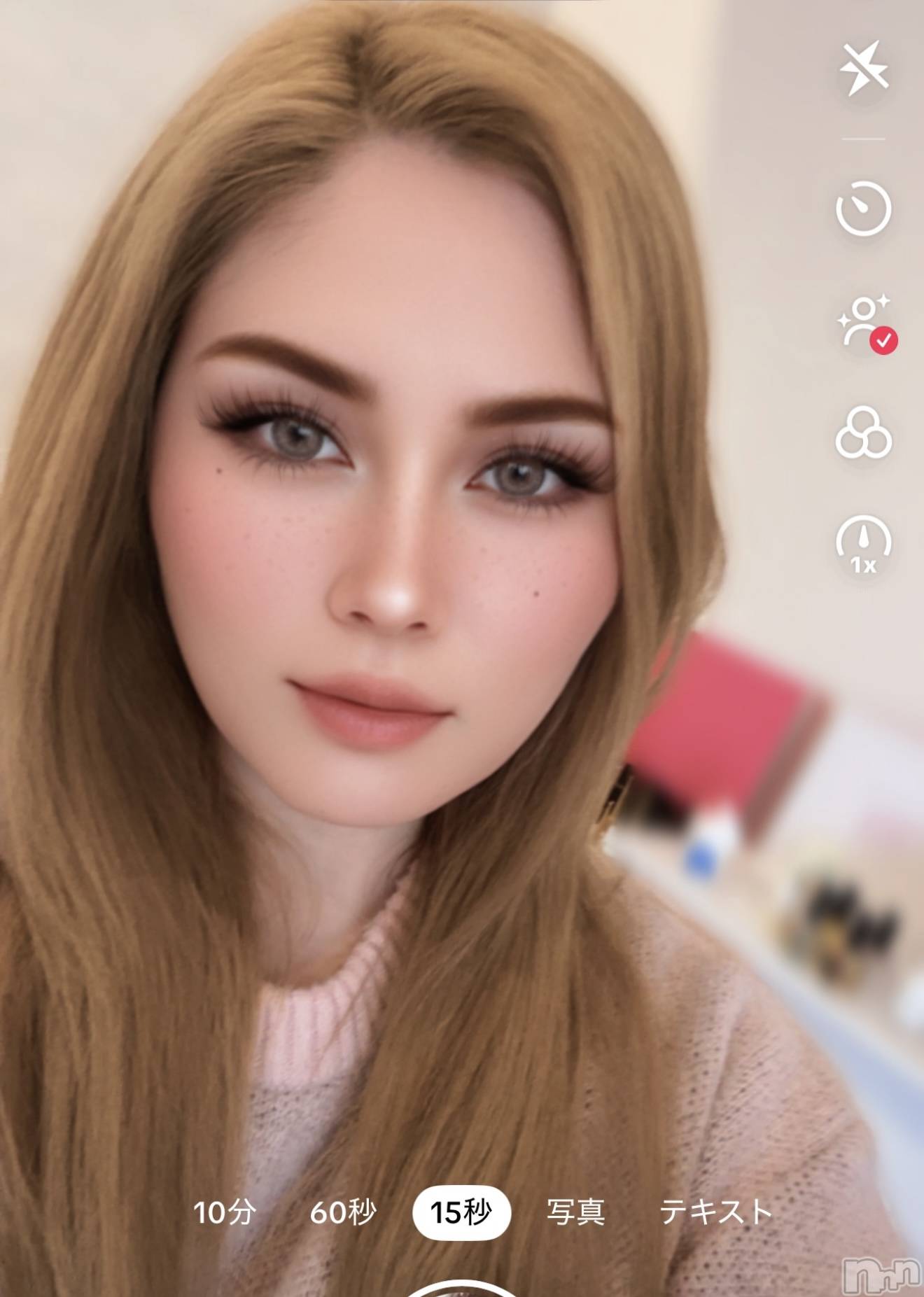Toggle the flash icon
This screenshot has height=1297, width=924.
(864, 69)
